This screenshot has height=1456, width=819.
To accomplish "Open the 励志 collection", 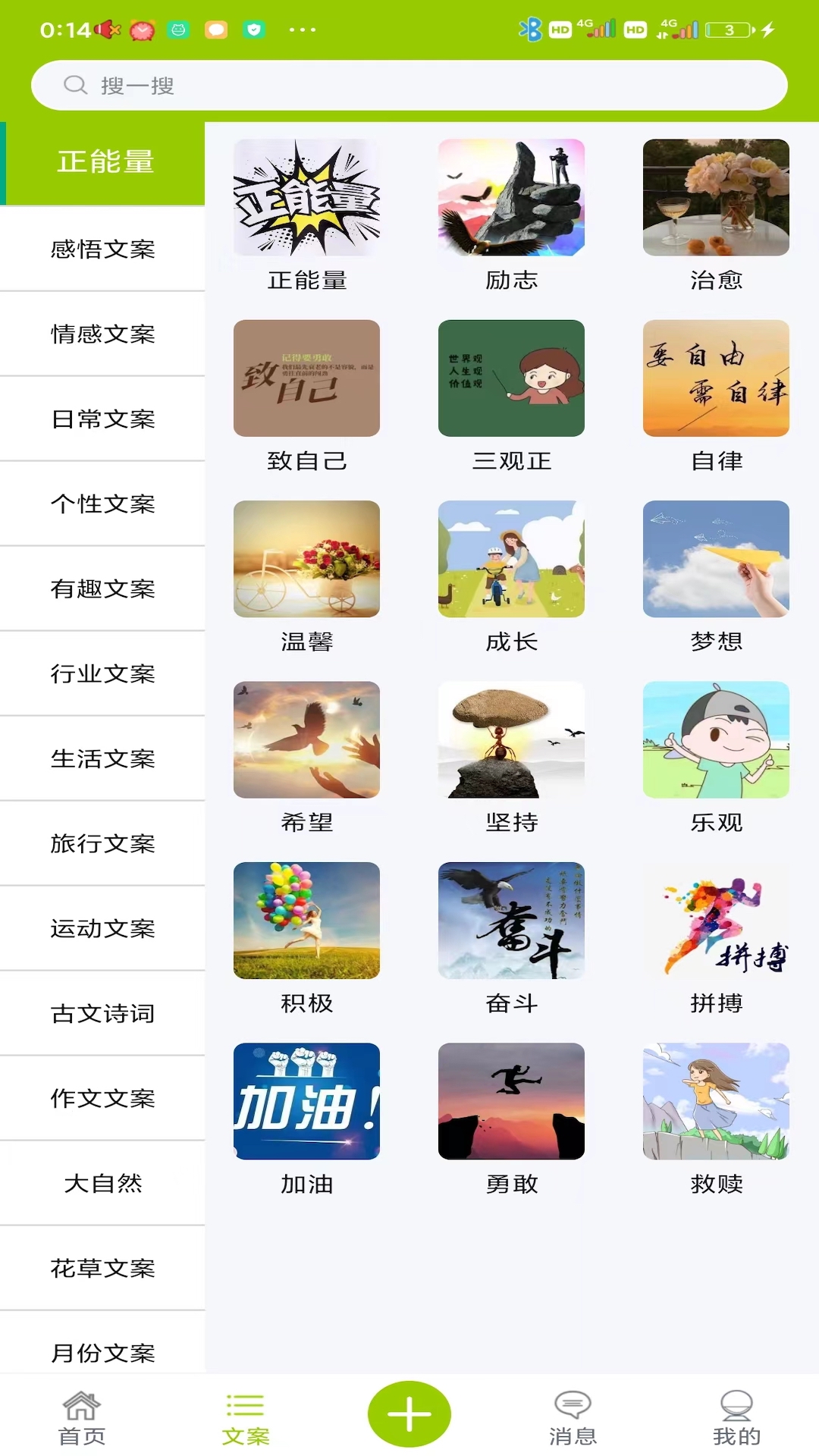I will (511, 198).
